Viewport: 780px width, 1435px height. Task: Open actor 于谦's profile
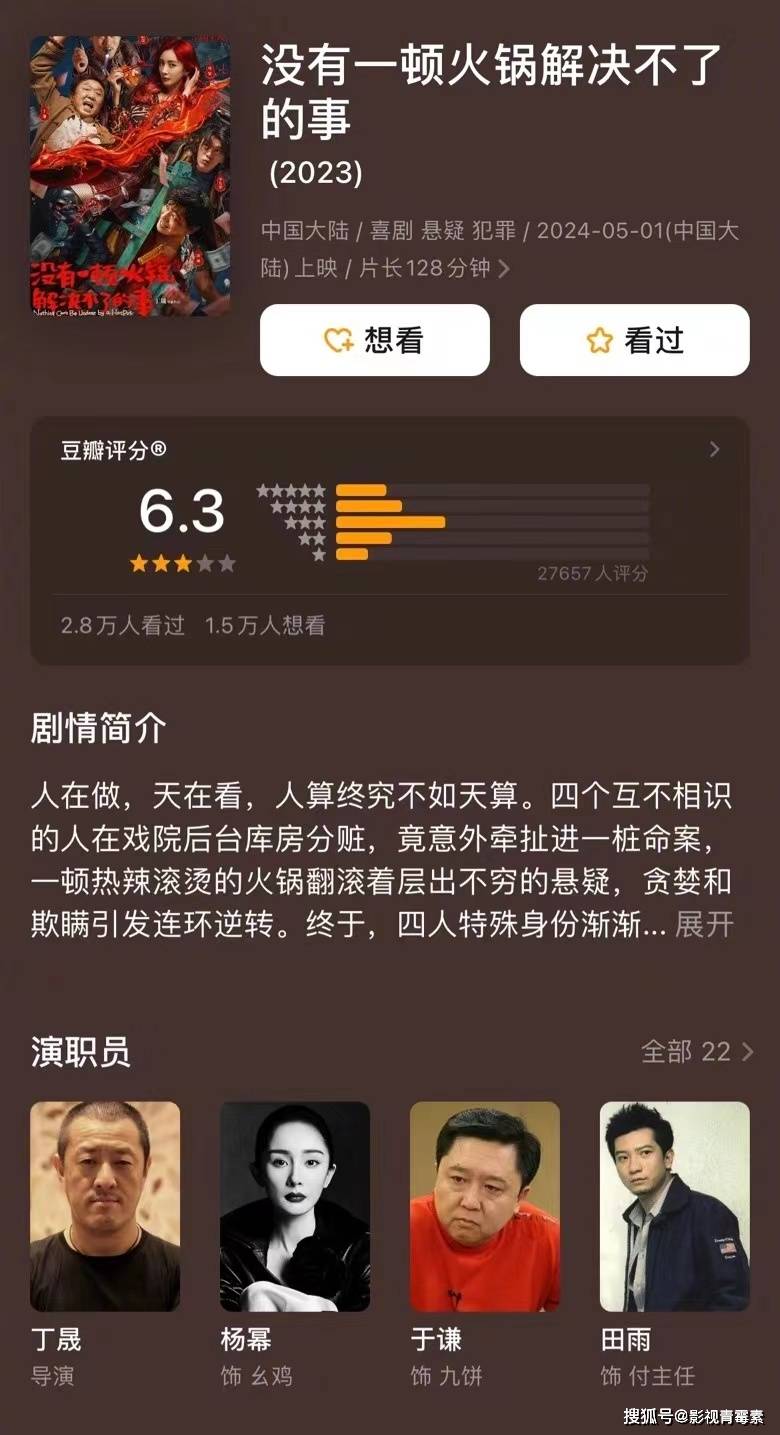[485, 1206]
